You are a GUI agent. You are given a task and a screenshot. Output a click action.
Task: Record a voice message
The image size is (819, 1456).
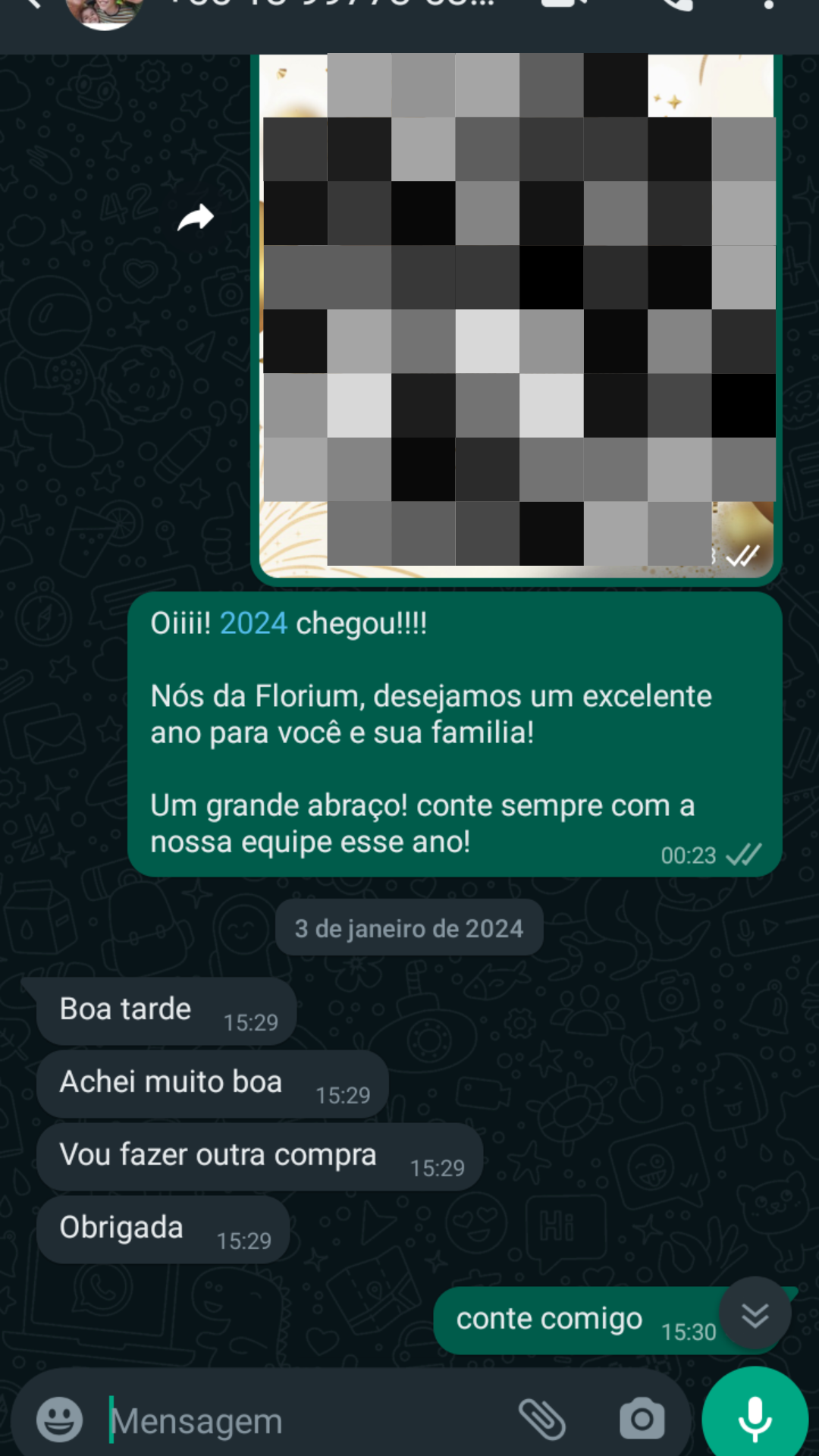[755, 1418]
